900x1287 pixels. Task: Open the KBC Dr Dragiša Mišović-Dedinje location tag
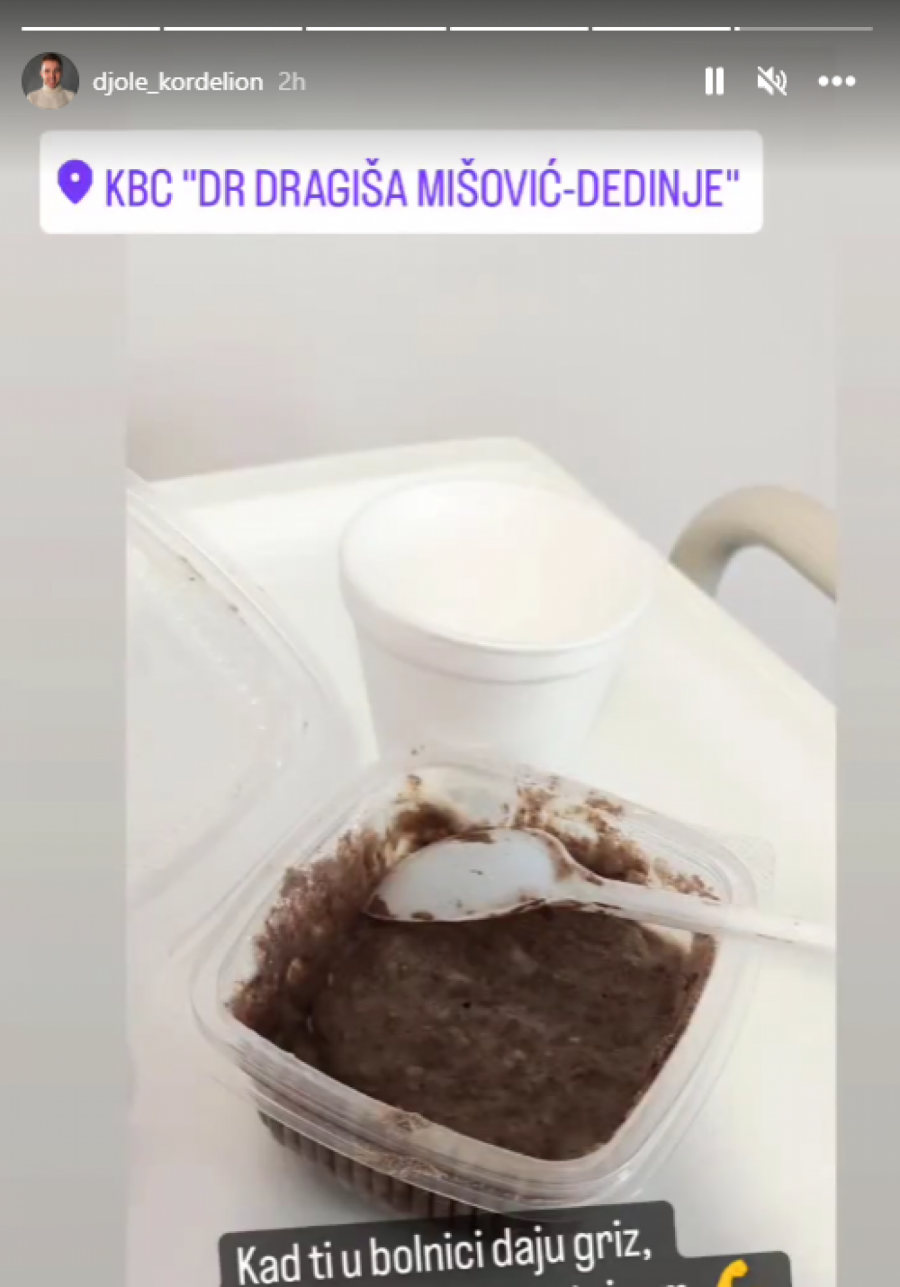(x=400, y=183)
